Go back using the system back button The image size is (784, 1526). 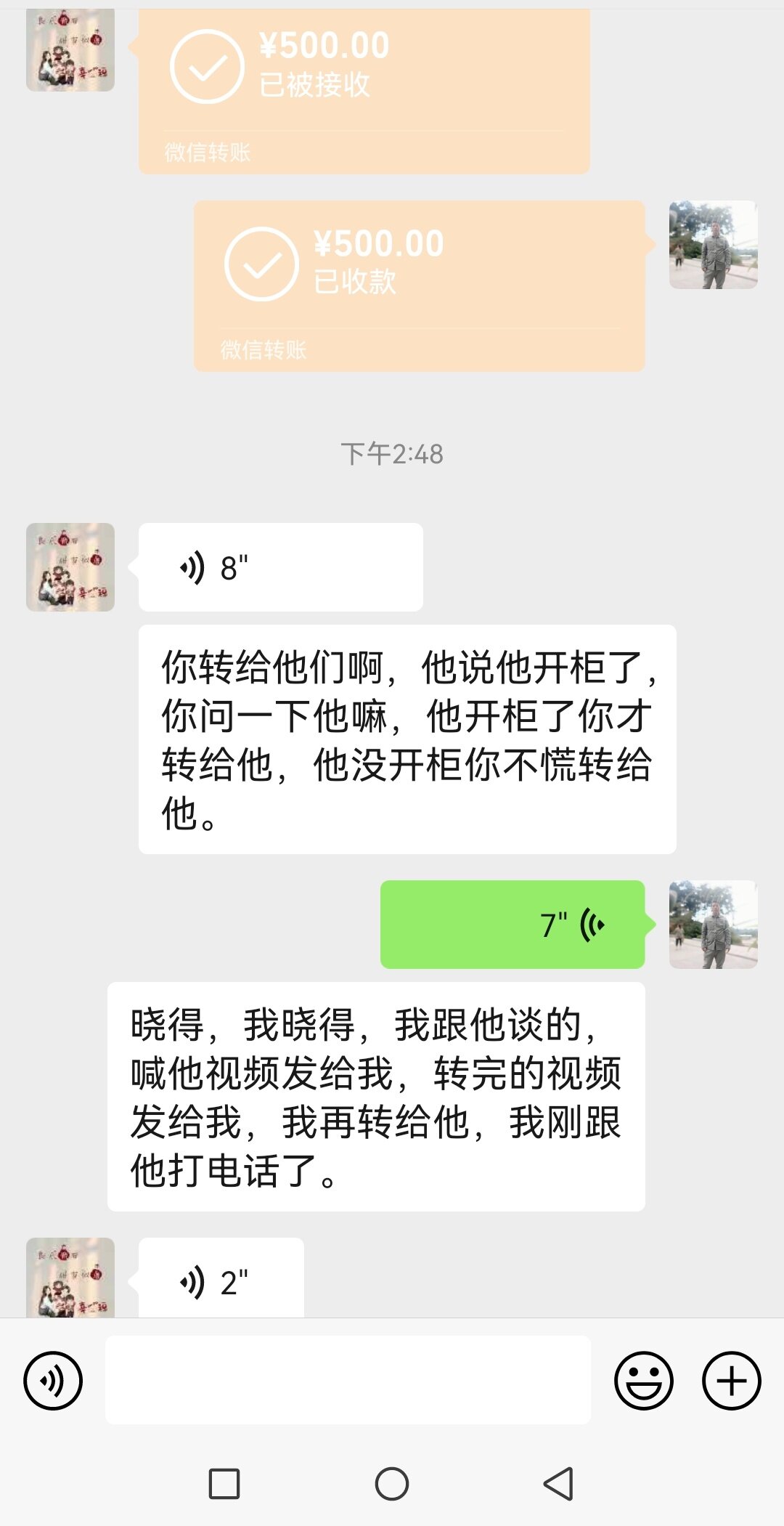click(558, 1483)
